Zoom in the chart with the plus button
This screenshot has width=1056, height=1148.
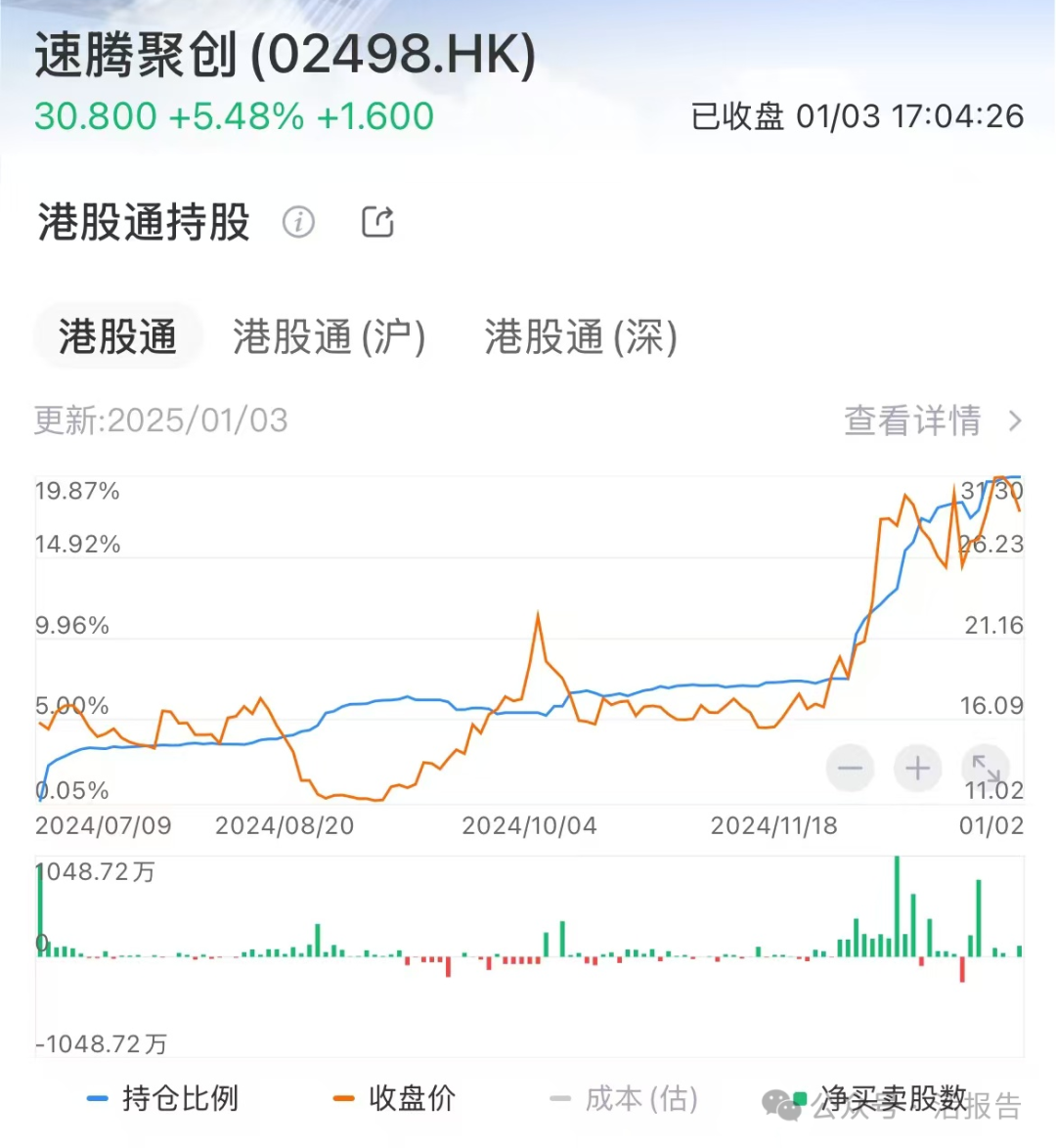pyautogui.click(x=917, y=769)
